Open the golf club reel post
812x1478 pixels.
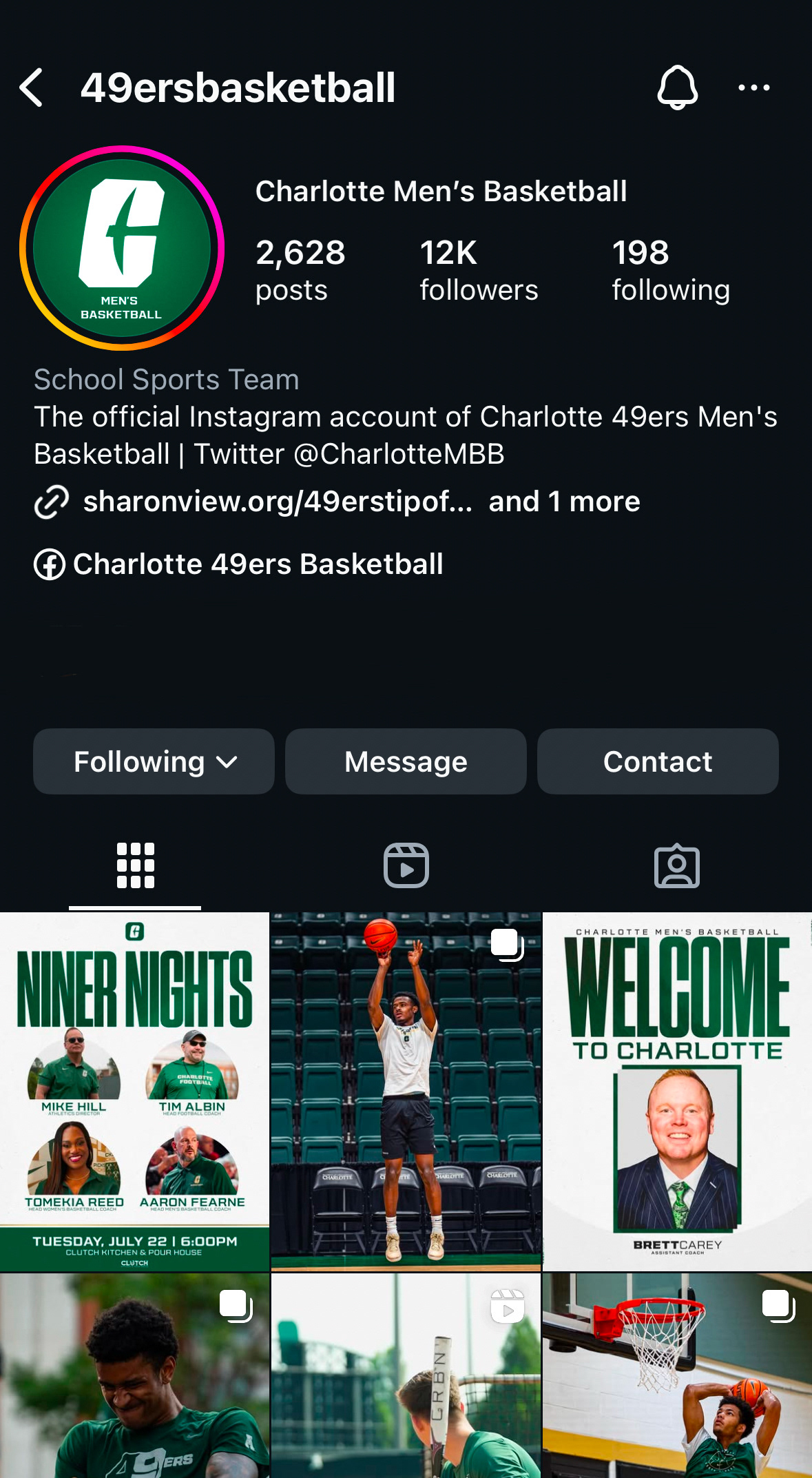point(406,1375)
